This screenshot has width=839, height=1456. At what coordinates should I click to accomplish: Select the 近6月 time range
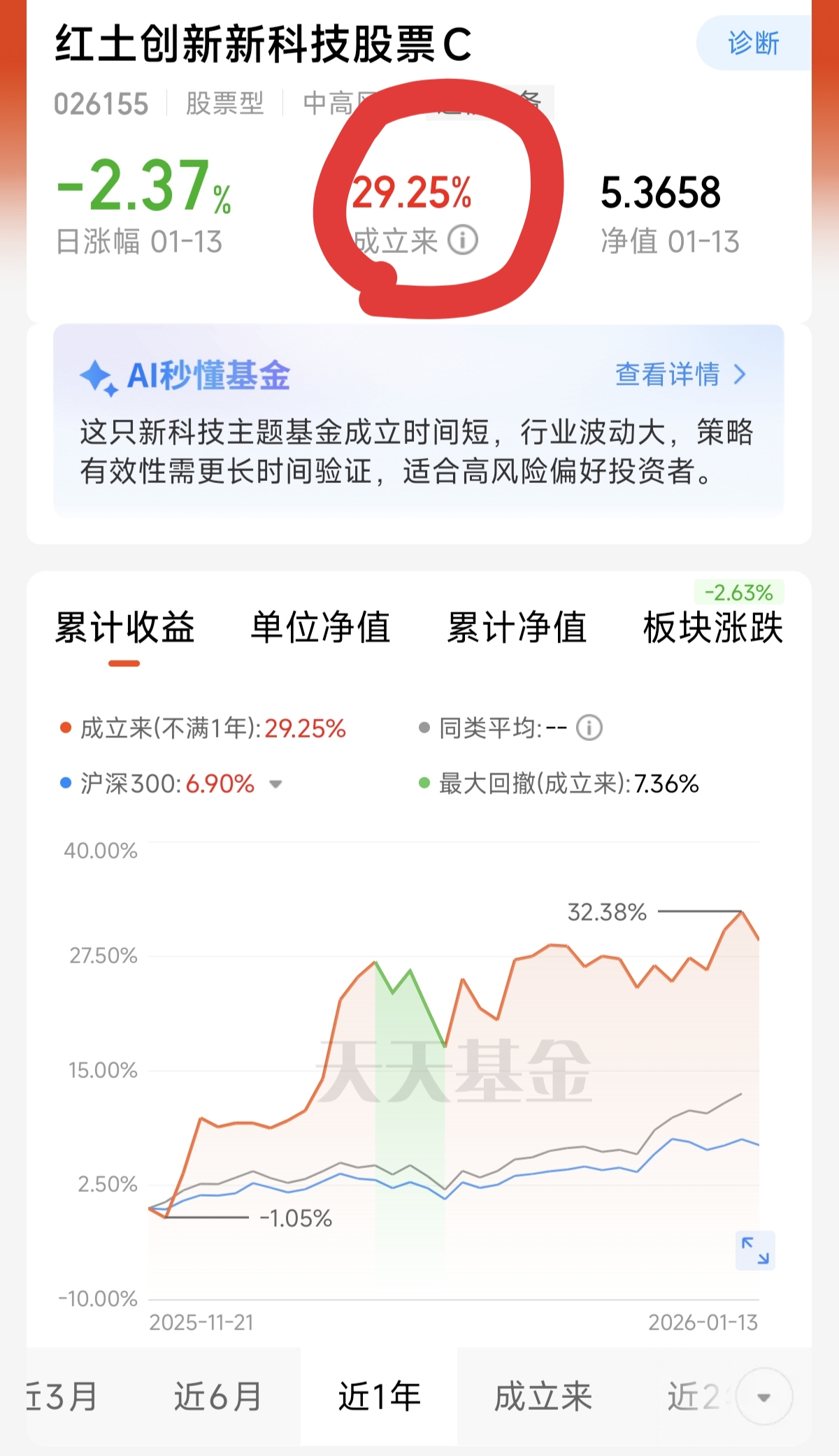217,1397
